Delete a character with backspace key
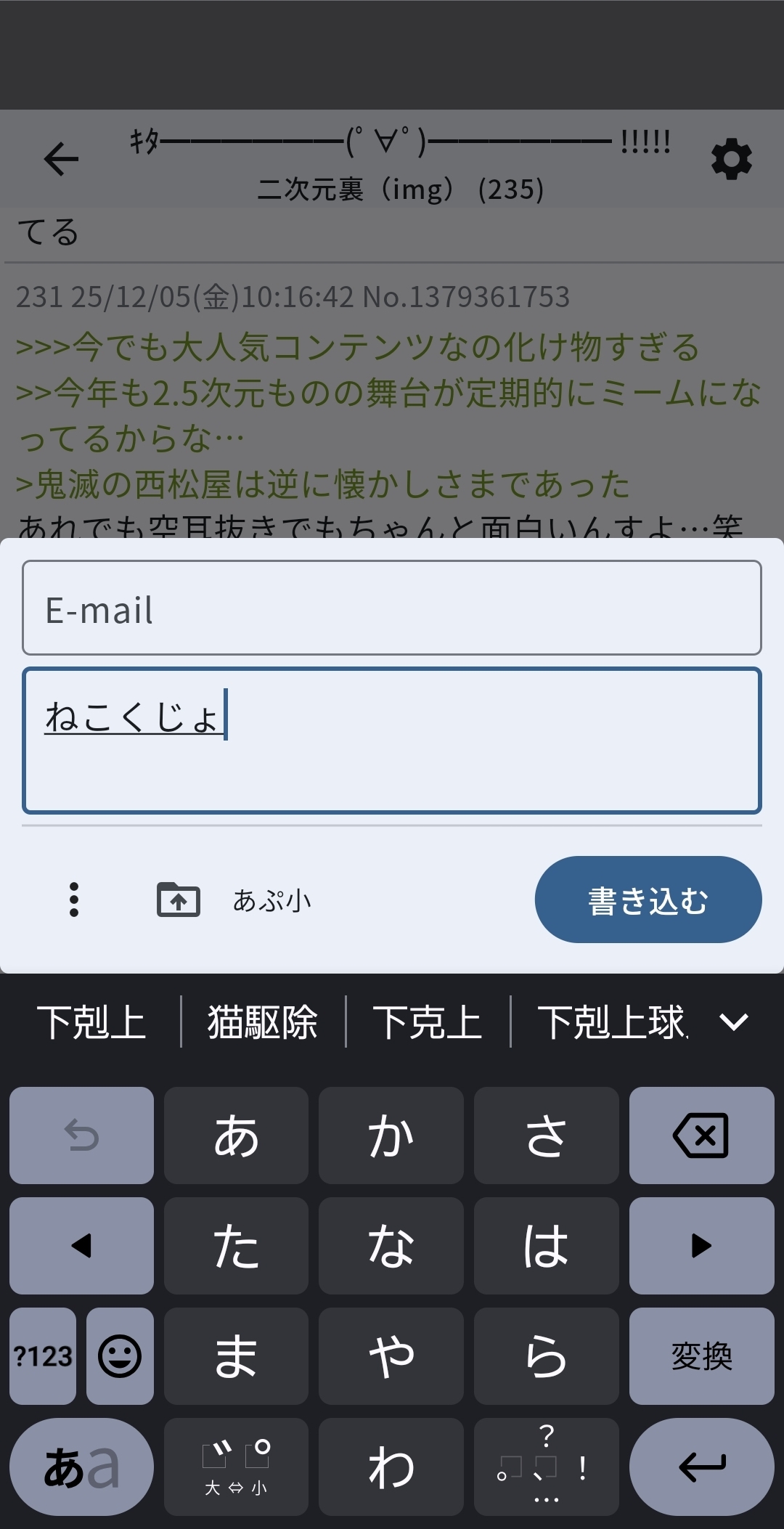This screenshot has width=784, height=1529. [701, 1135]
